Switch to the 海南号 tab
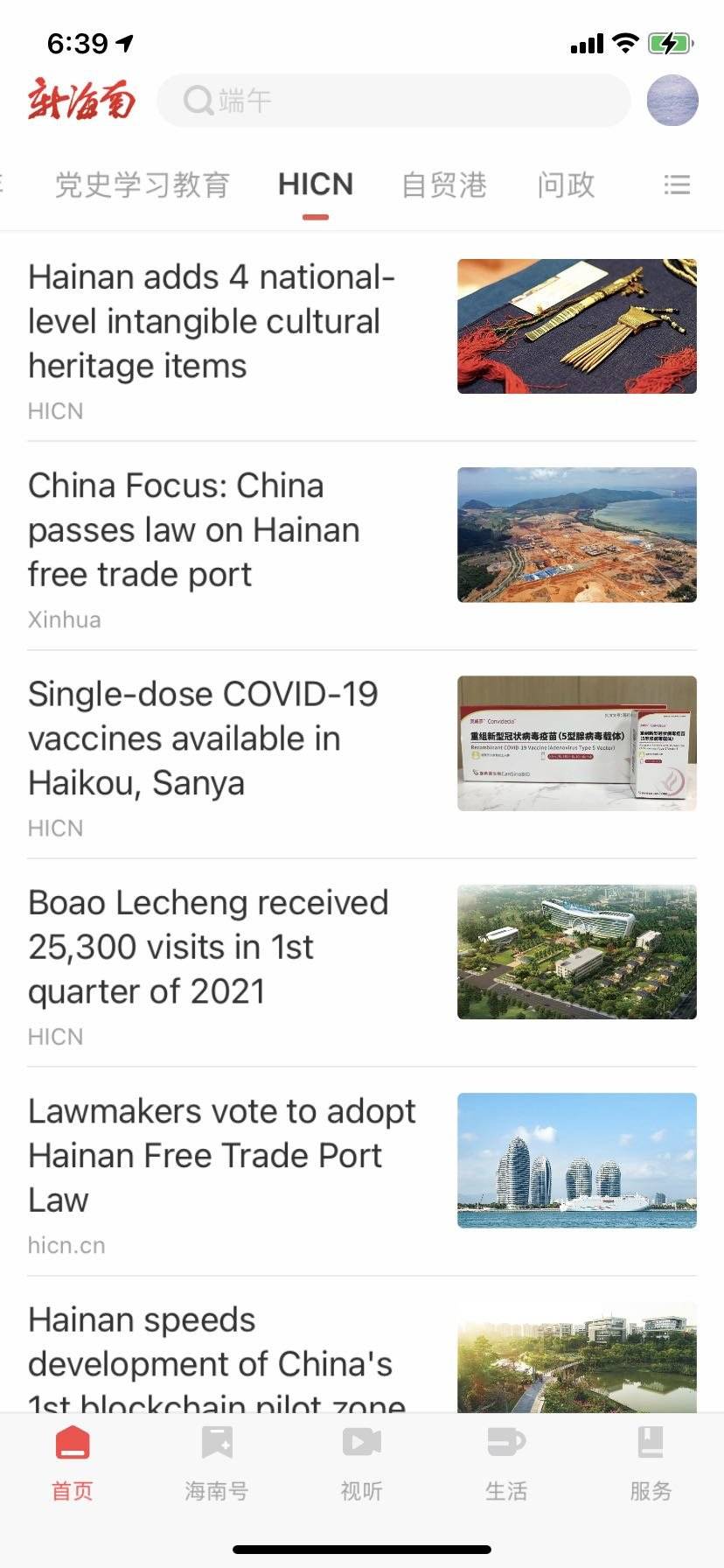Image resolution: width=724 pixels, height=1568 pixels. point(217,1463)
